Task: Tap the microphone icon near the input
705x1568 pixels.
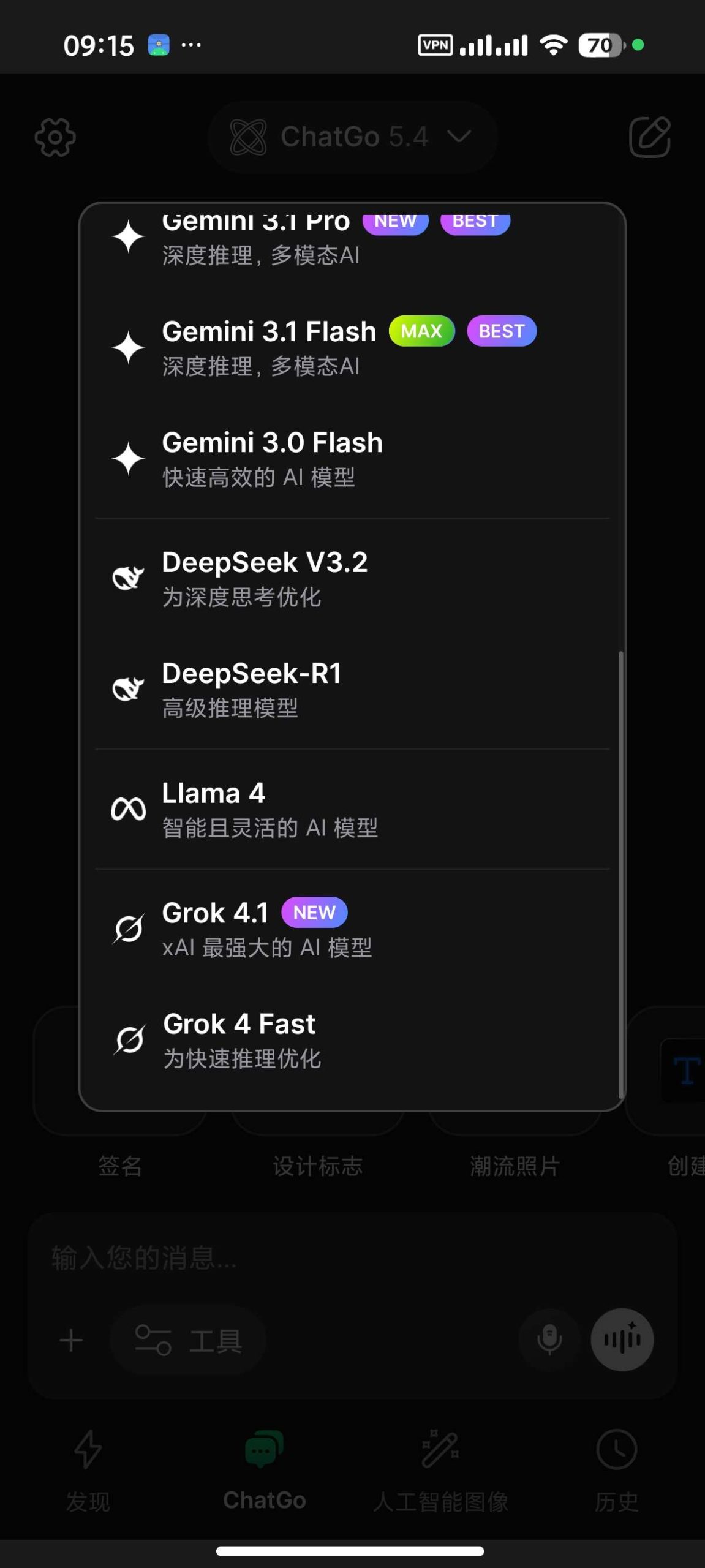Action: click(x=548, y=1340)
